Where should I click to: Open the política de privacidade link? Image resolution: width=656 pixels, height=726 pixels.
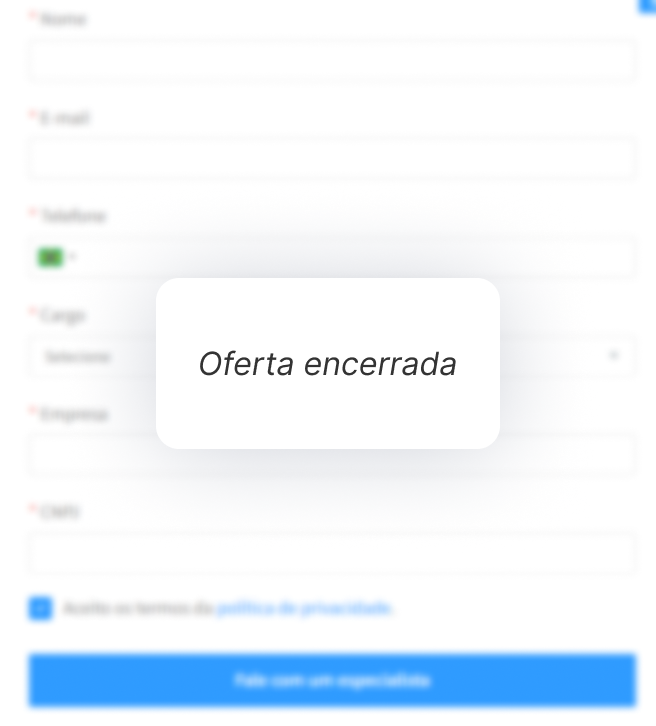(304, 608)
